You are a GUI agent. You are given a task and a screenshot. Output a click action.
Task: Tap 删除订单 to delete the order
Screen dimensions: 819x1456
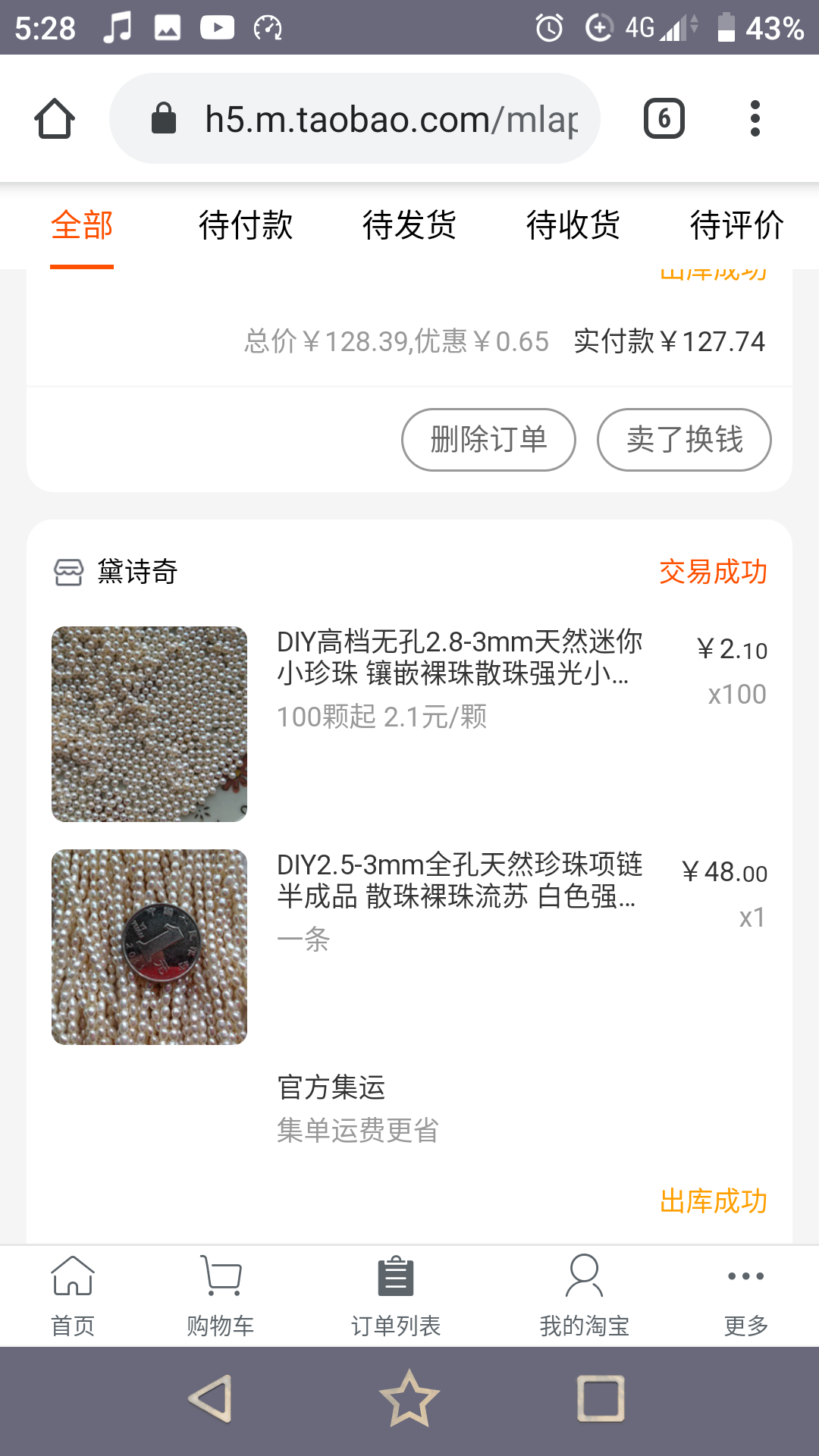[488, 440]
